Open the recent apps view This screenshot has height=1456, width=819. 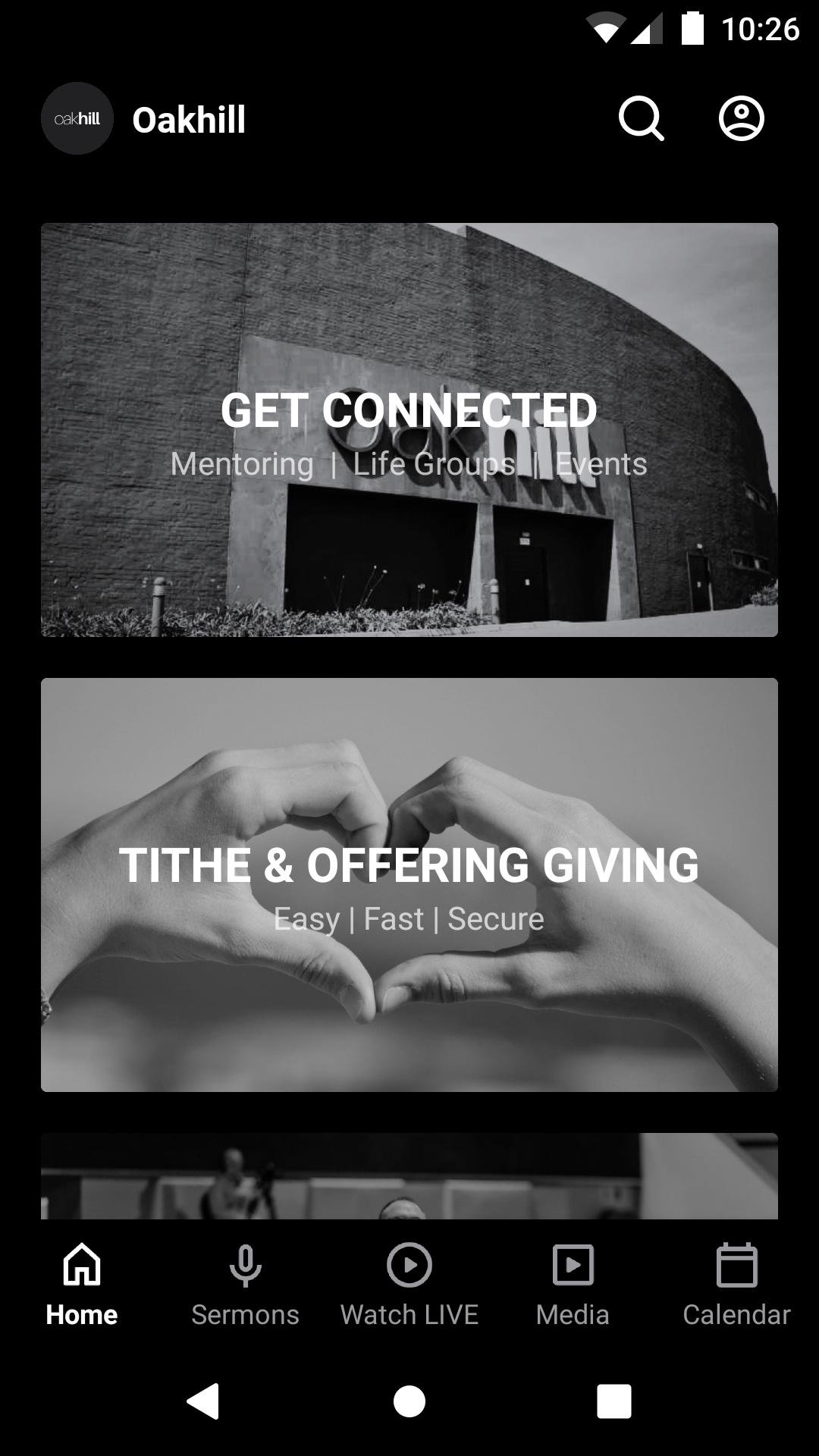(x=613, y=1401)
